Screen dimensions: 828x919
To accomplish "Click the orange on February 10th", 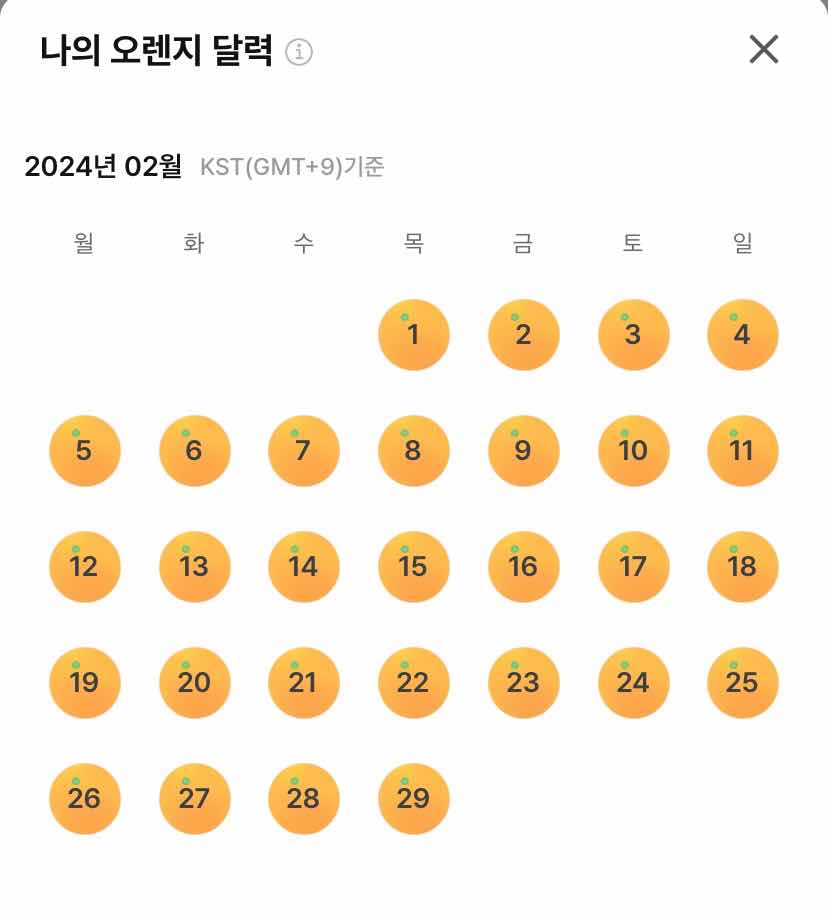I will [633, 451].
